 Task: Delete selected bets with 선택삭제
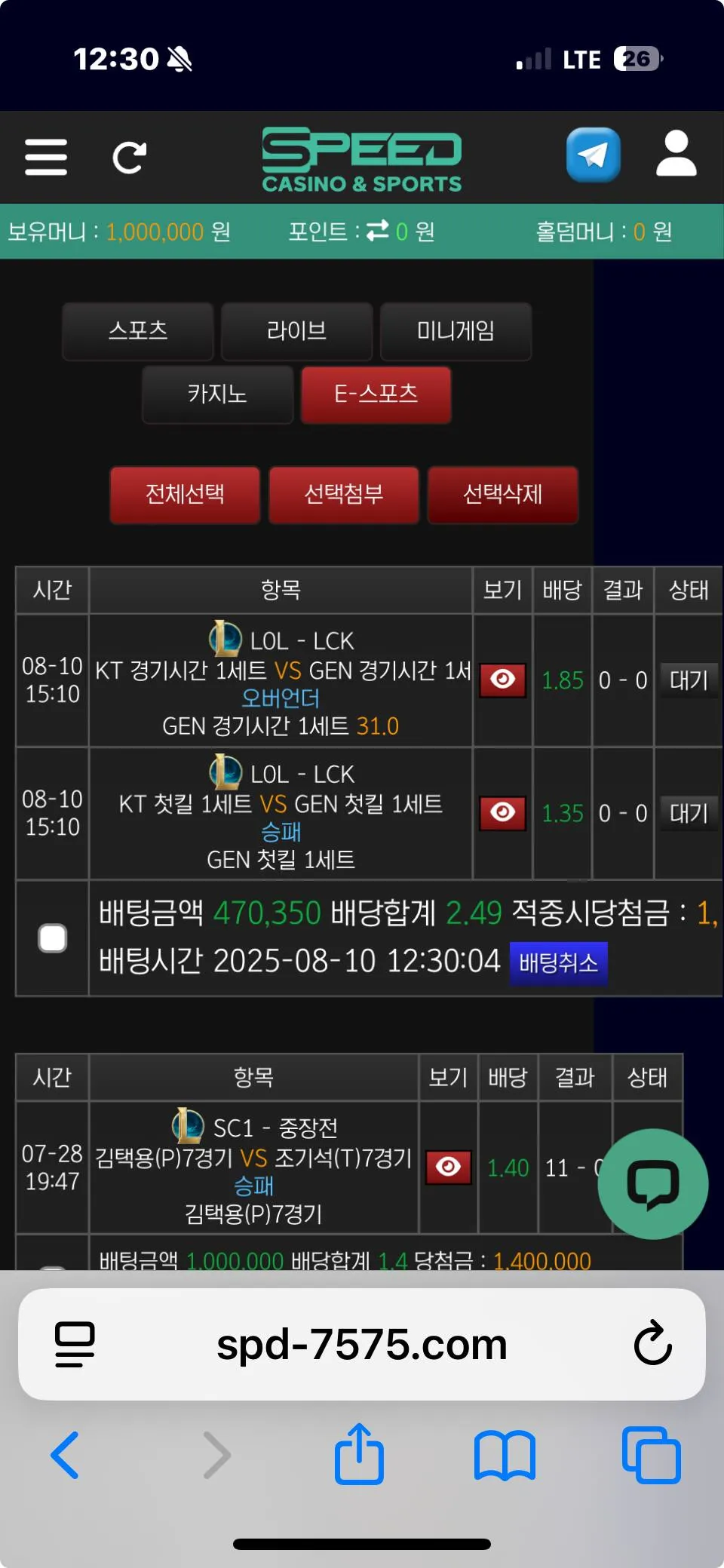pos(503,495)
